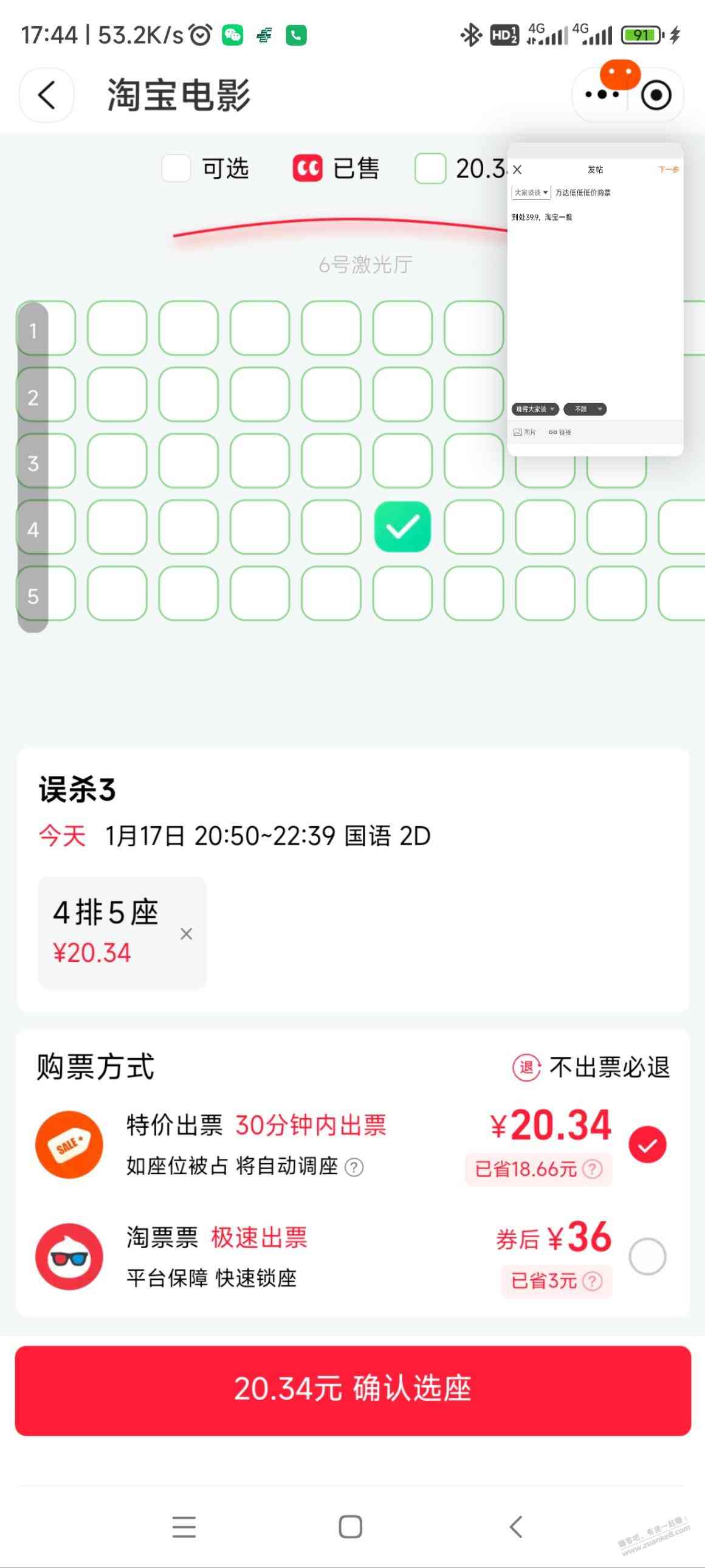705x1568 pixels.
Task: Select the 特价出票 ¥20.34 option
Action: pos(647,1145)
